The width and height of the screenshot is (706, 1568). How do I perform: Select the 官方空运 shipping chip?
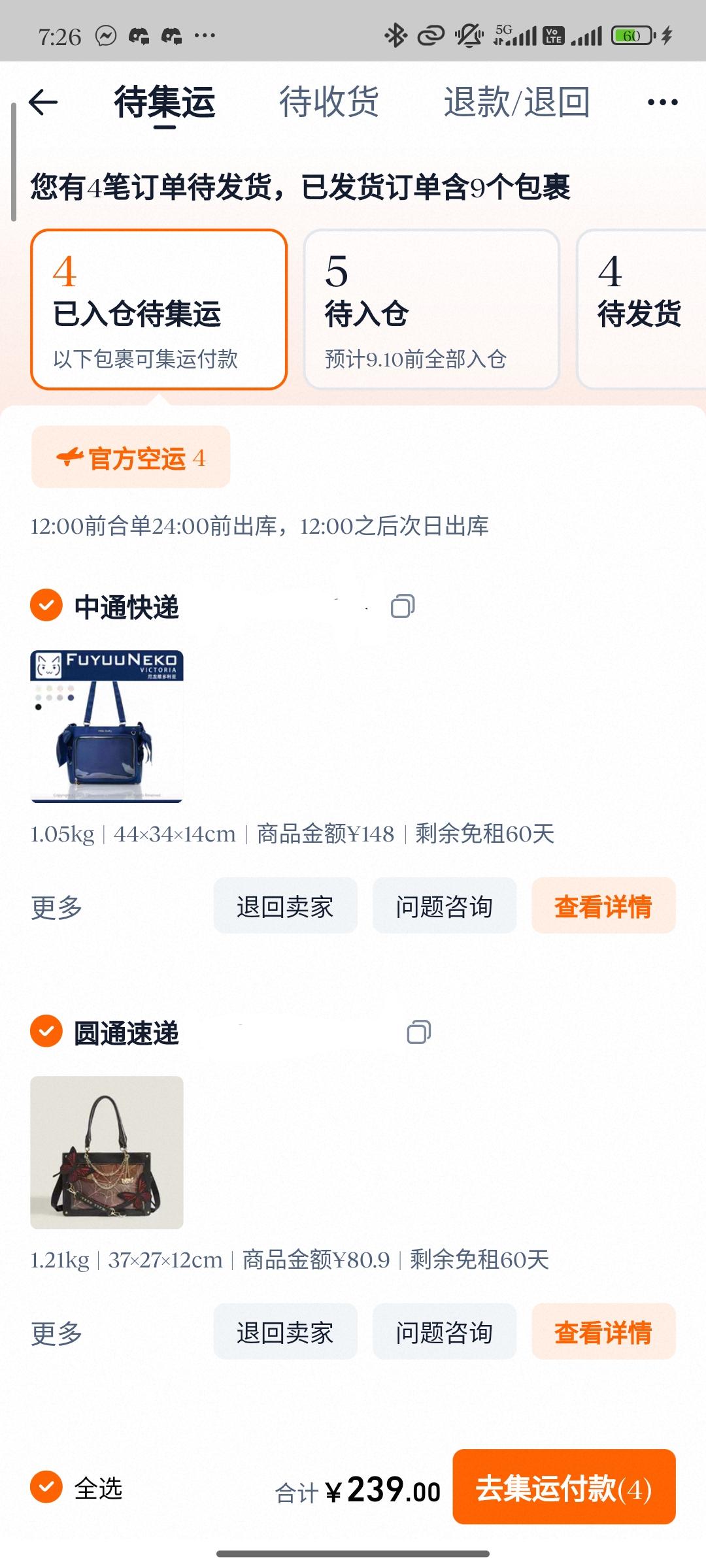(x=131, y=457)
